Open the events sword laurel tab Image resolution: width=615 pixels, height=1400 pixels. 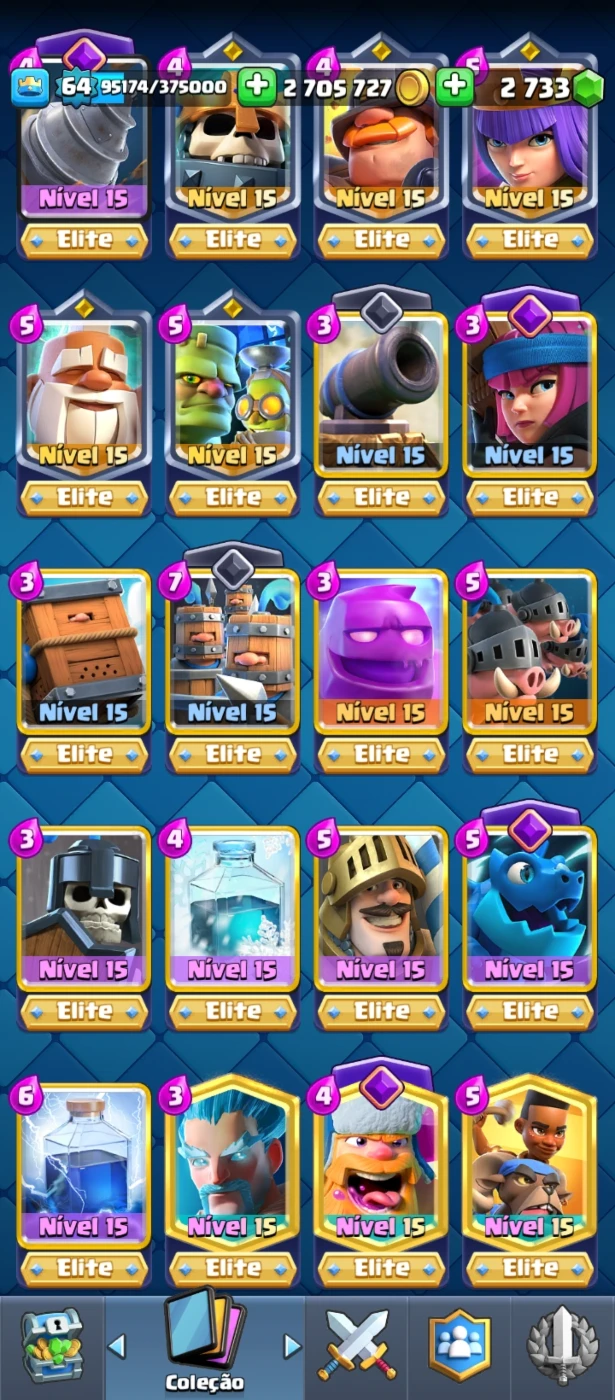pos(562,1346)
